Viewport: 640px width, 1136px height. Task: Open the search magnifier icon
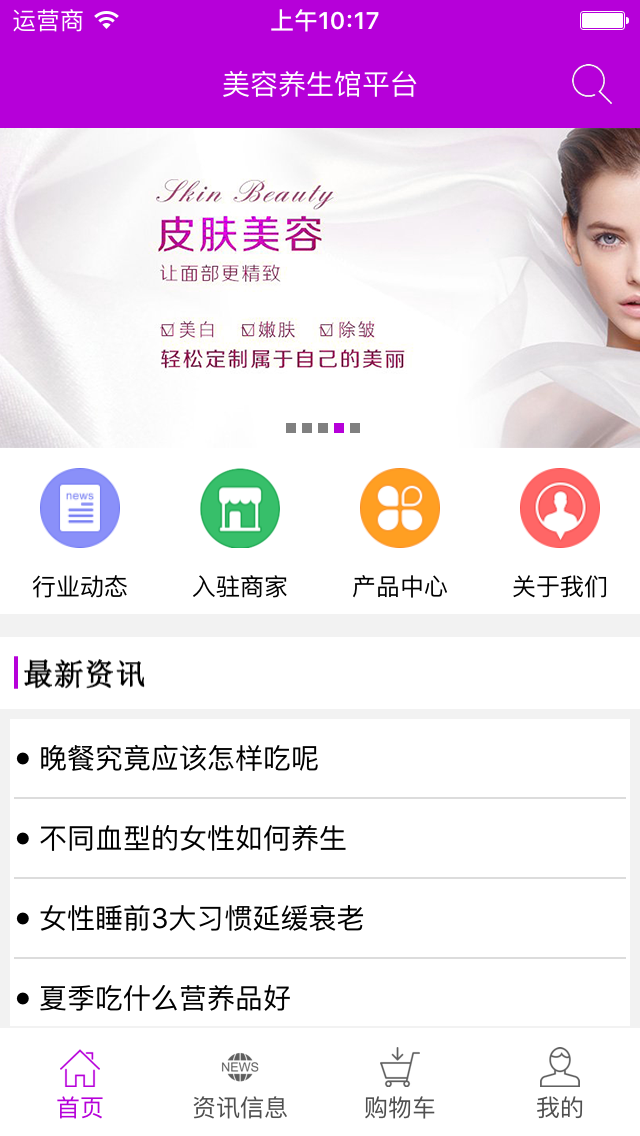(x=591, y=85)
